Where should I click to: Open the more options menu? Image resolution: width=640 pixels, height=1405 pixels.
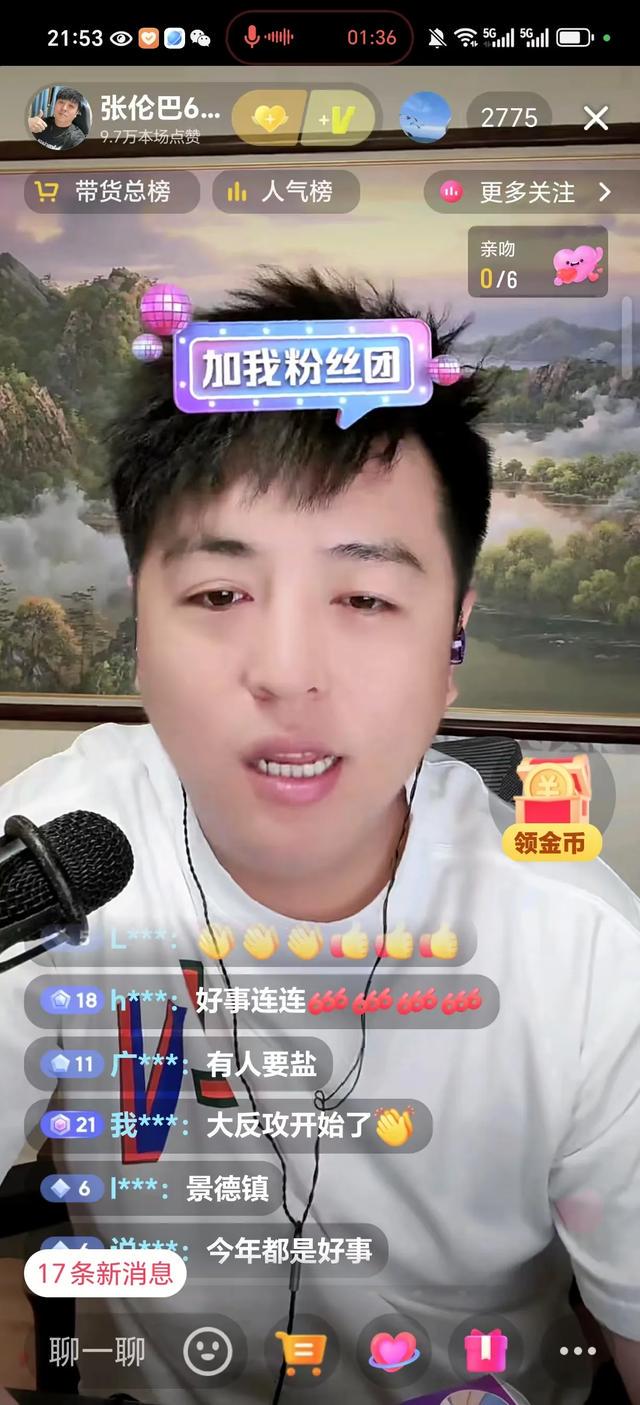pos(577,1352)
